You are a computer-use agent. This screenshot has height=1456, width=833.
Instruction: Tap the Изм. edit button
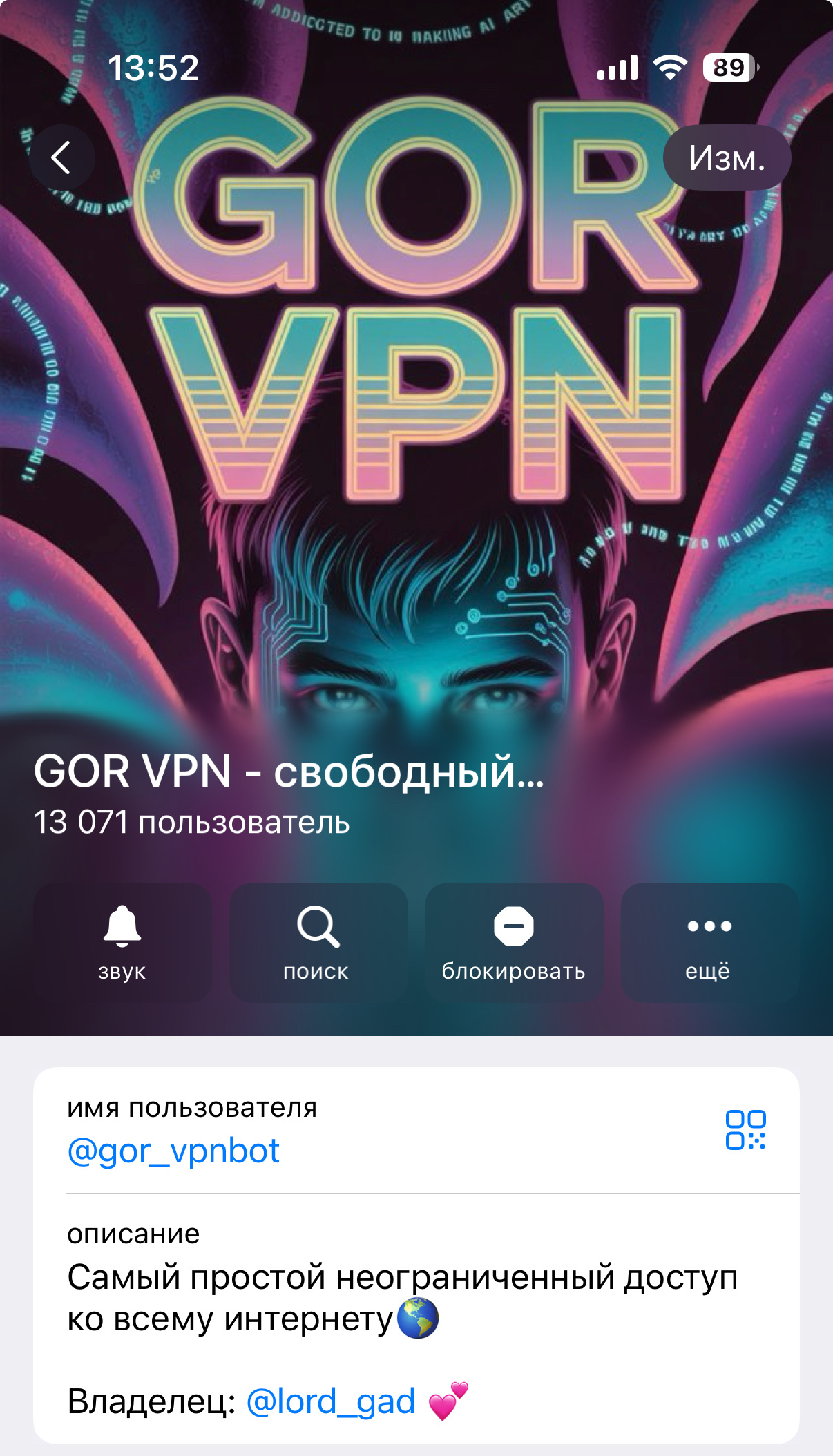(x=727, y=157)
